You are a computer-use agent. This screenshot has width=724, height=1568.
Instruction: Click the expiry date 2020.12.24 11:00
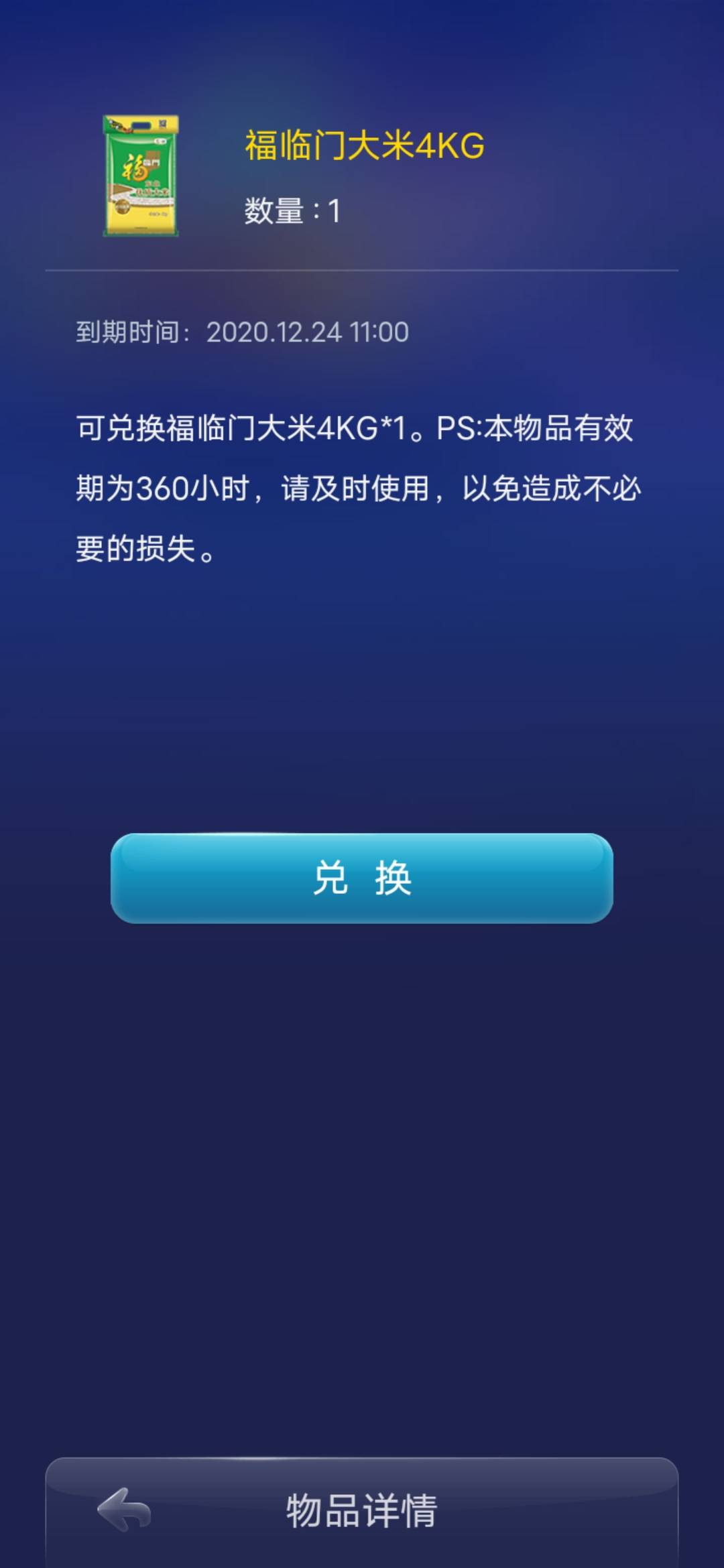308,330
